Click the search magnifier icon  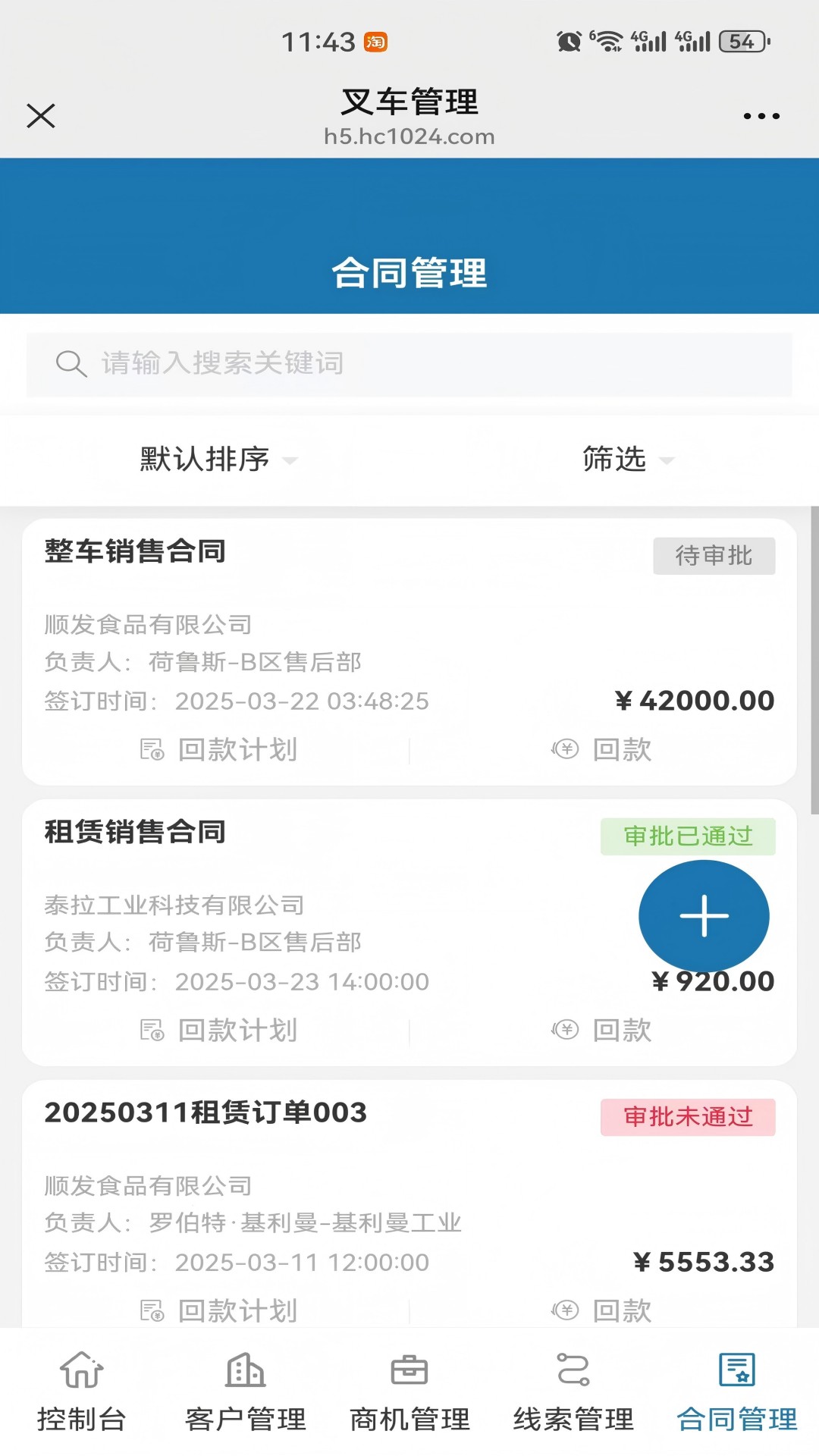pyautogui.click(x=70, y=362)
